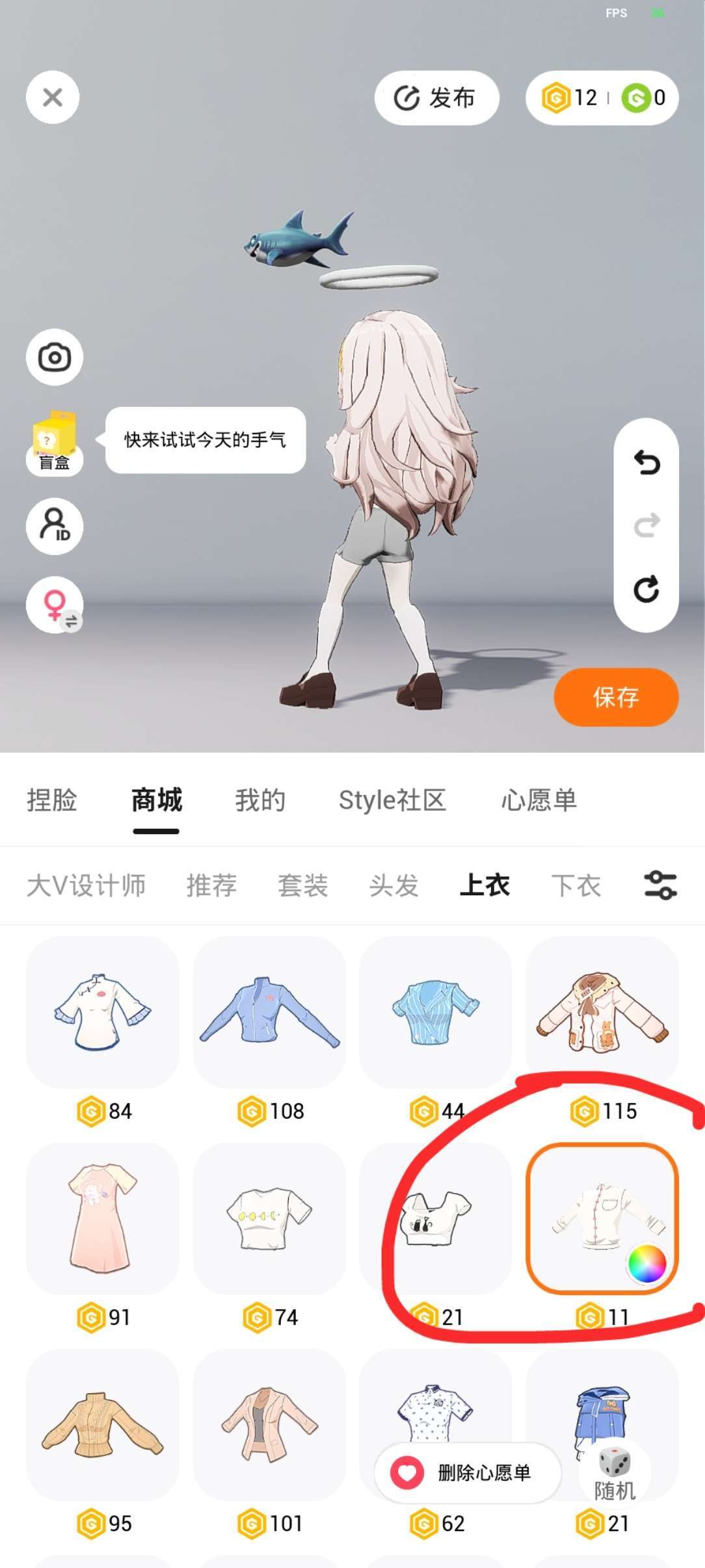
Task: Close the avatar editor
Action: (53, 98)
